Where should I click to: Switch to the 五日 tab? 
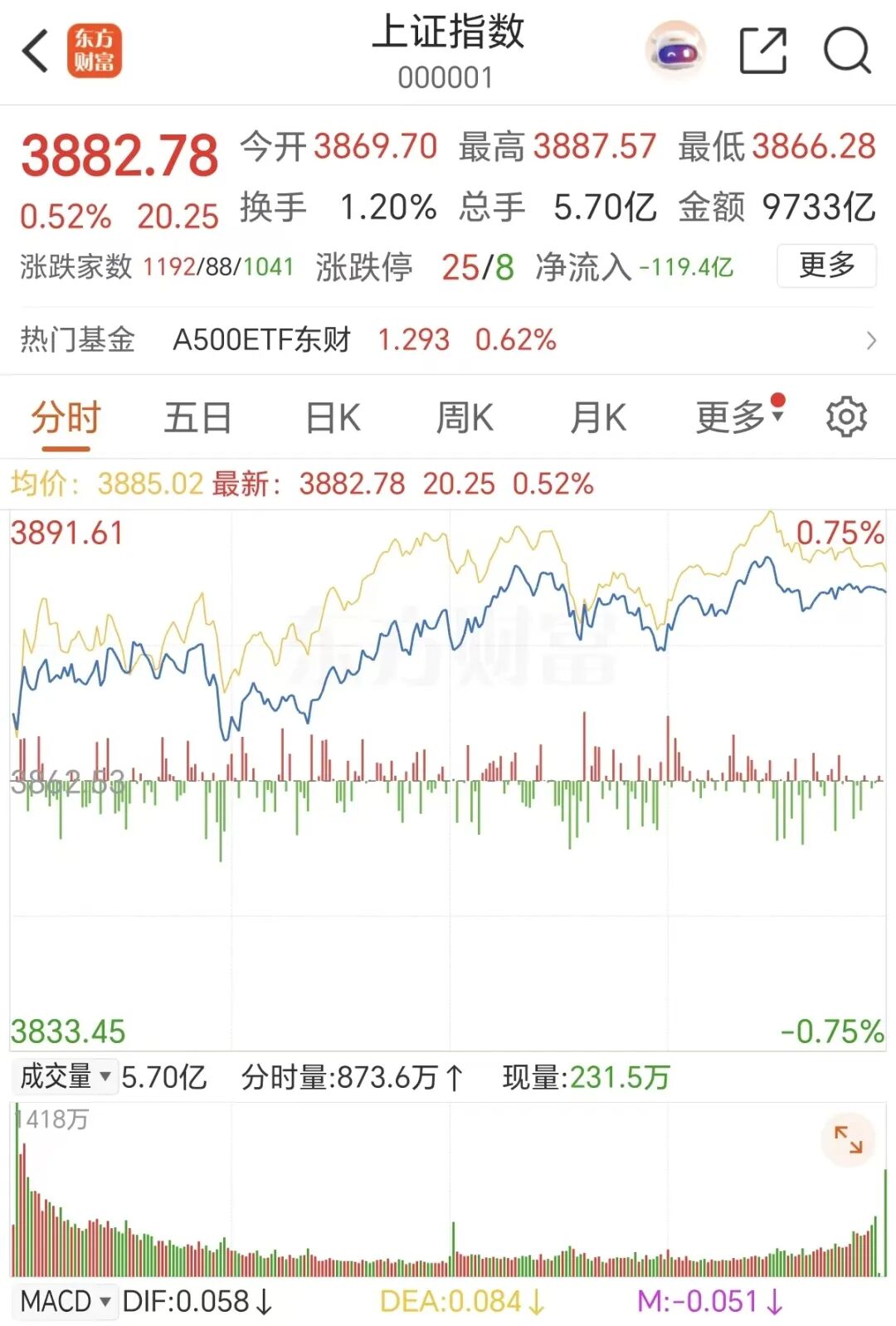click(x=197, y=418)
